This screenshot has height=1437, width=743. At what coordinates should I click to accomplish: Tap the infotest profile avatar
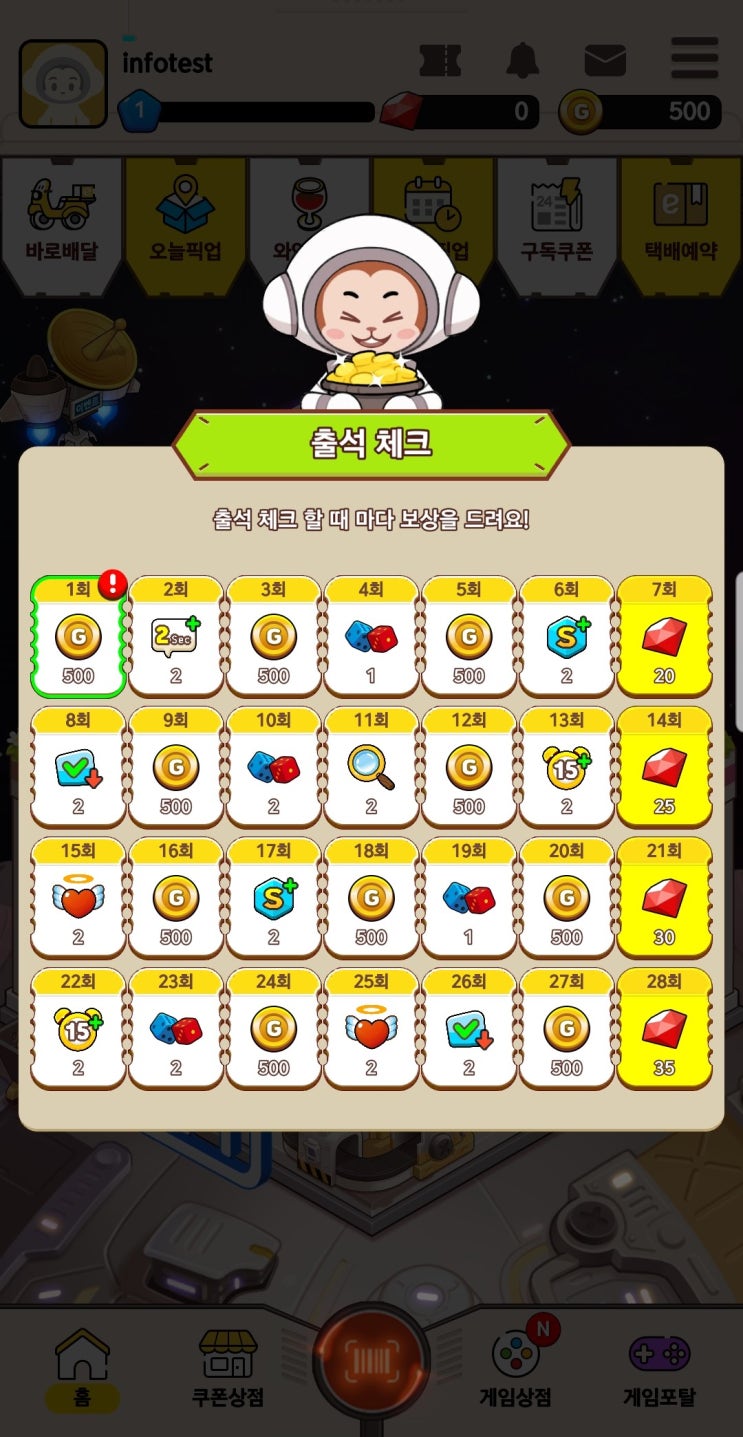62,84
